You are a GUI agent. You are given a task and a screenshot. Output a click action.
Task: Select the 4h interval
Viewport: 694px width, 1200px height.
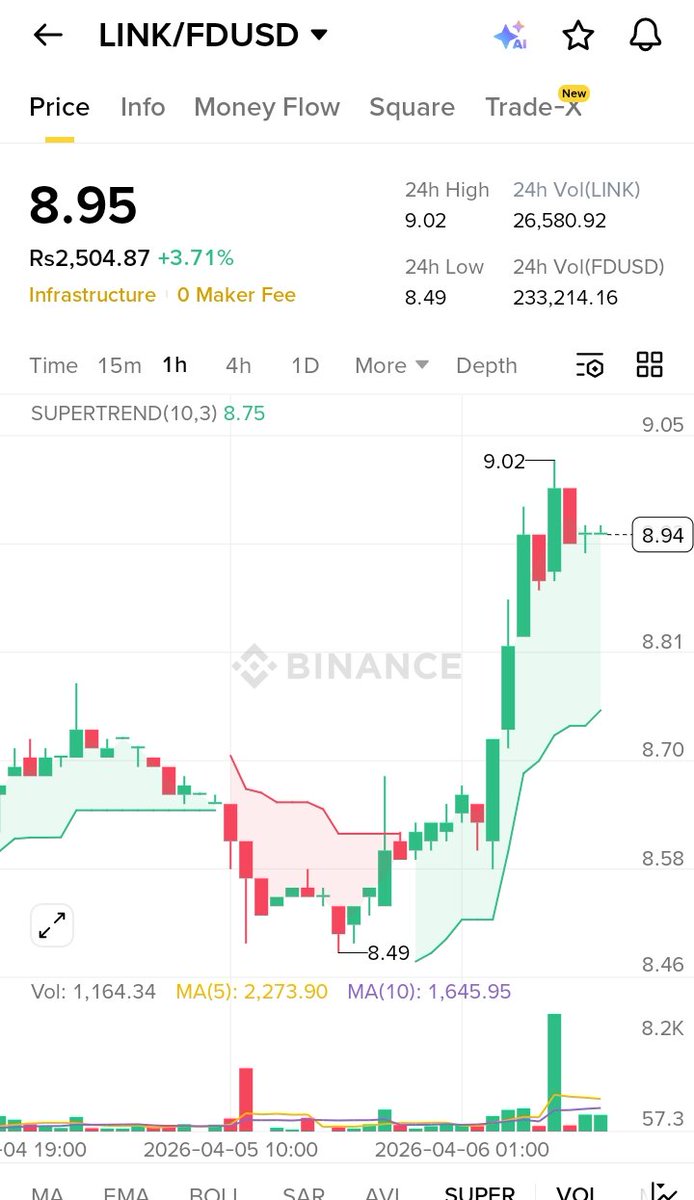point(238,366)
